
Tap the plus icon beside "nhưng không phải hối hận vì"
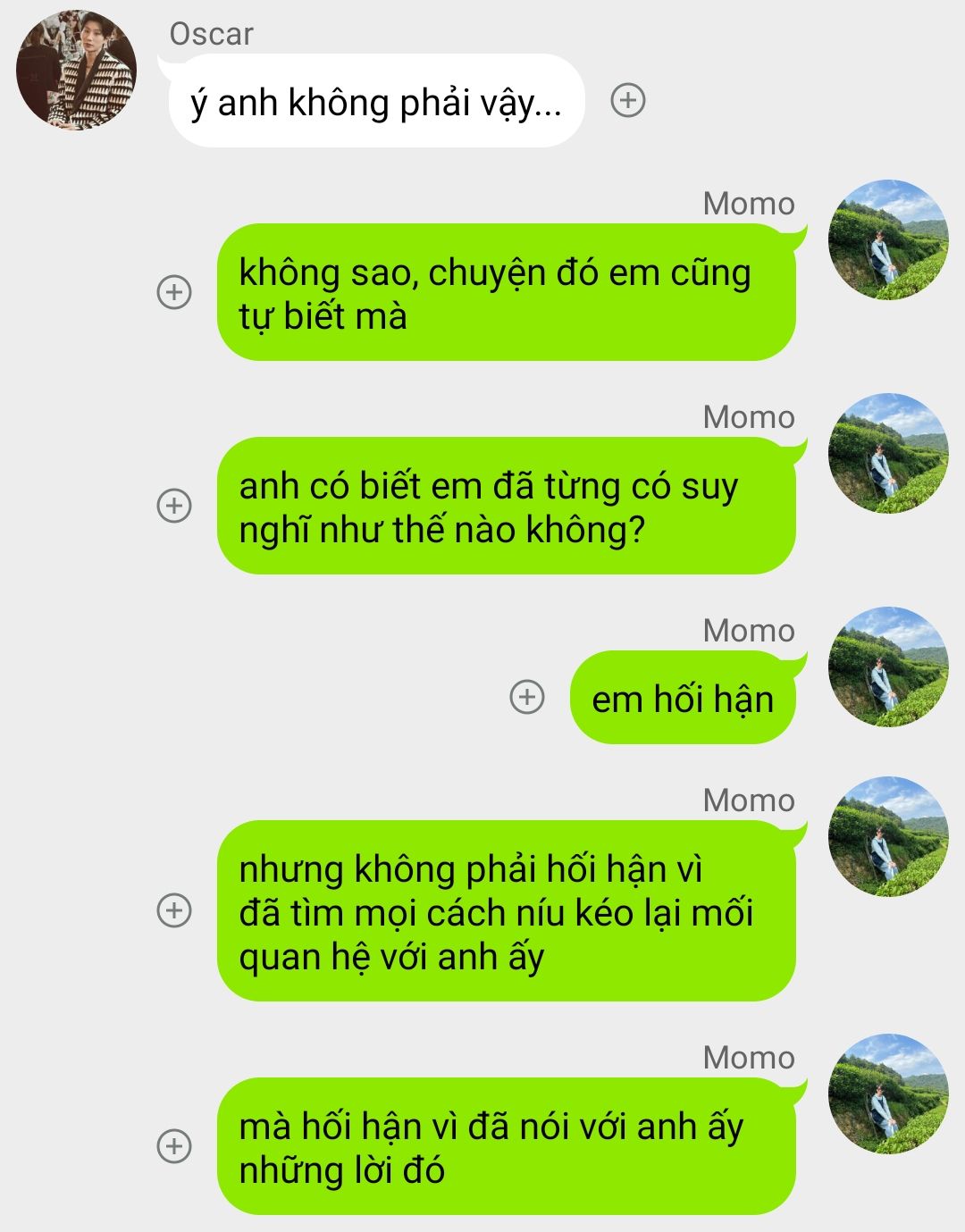tap(174, 910)
